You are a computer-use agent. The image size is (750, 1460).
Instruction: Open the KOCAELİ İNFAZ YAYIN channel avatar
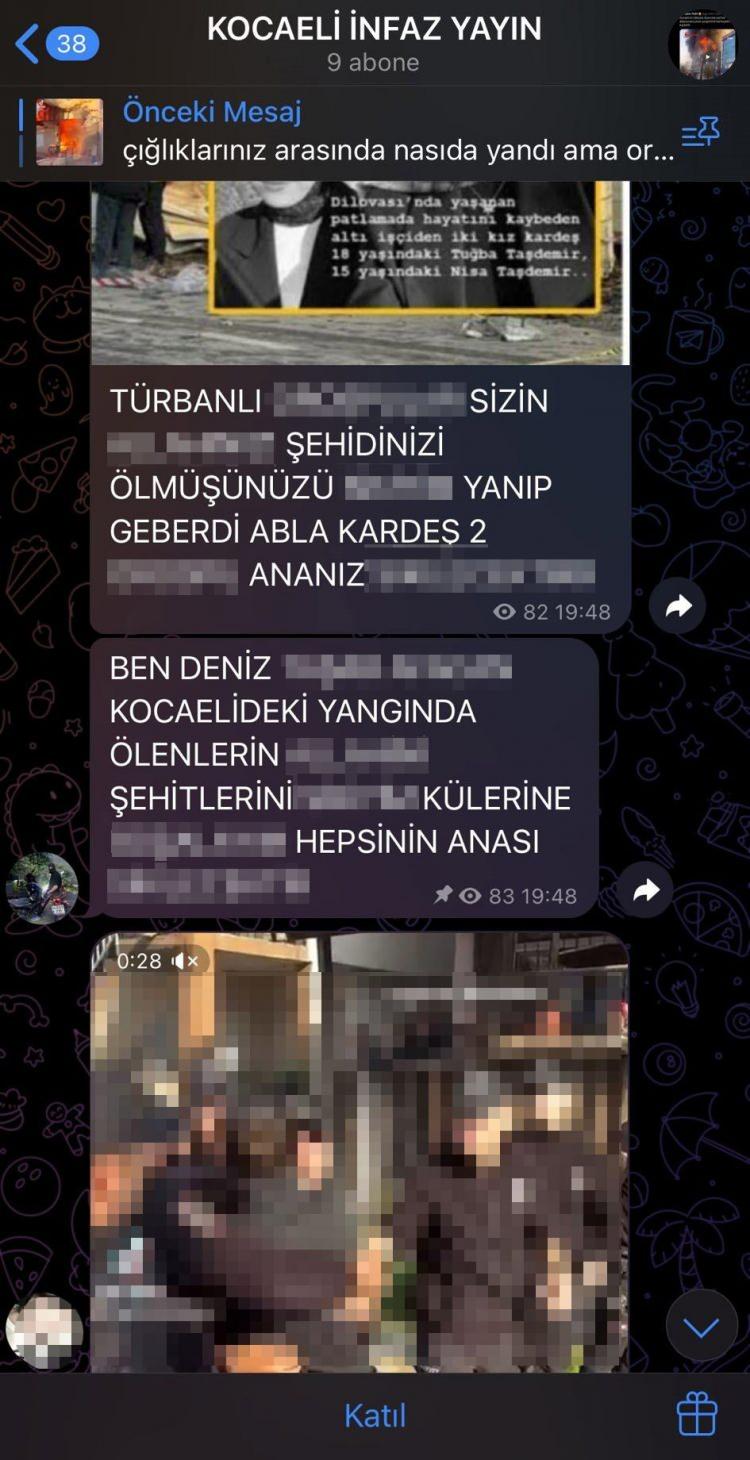(x=703, y=42)
